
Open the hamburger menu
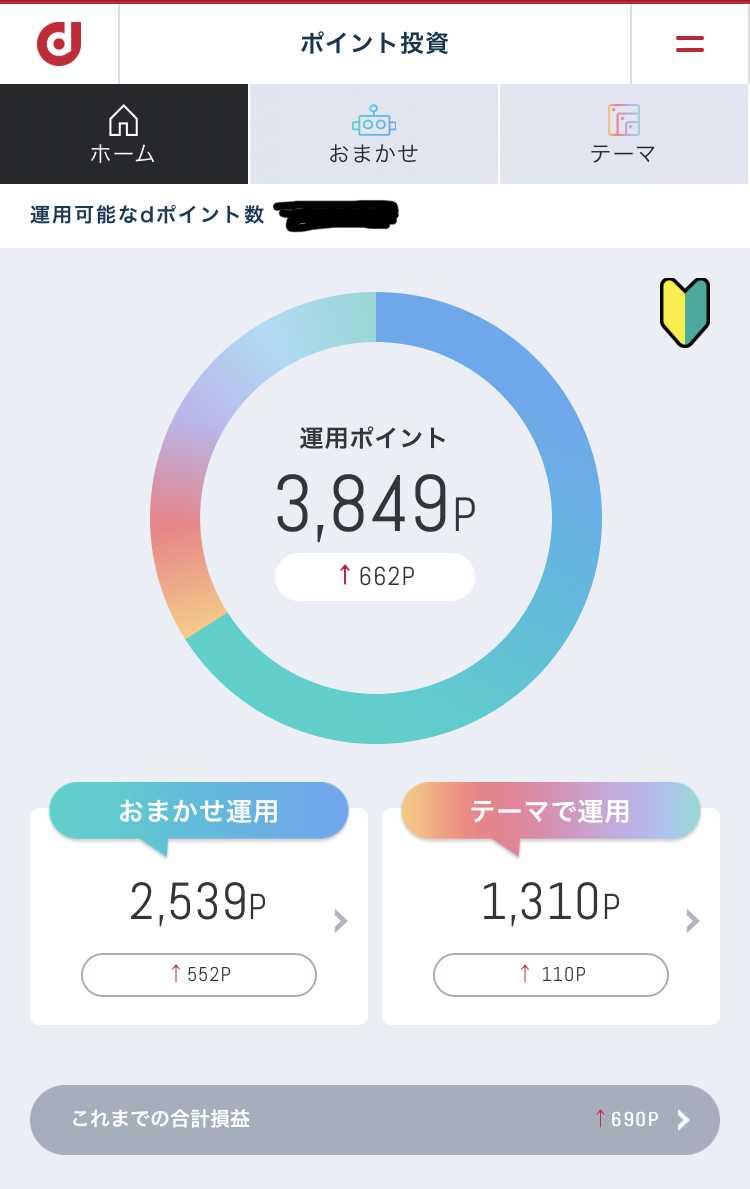(x=689, y=44)
